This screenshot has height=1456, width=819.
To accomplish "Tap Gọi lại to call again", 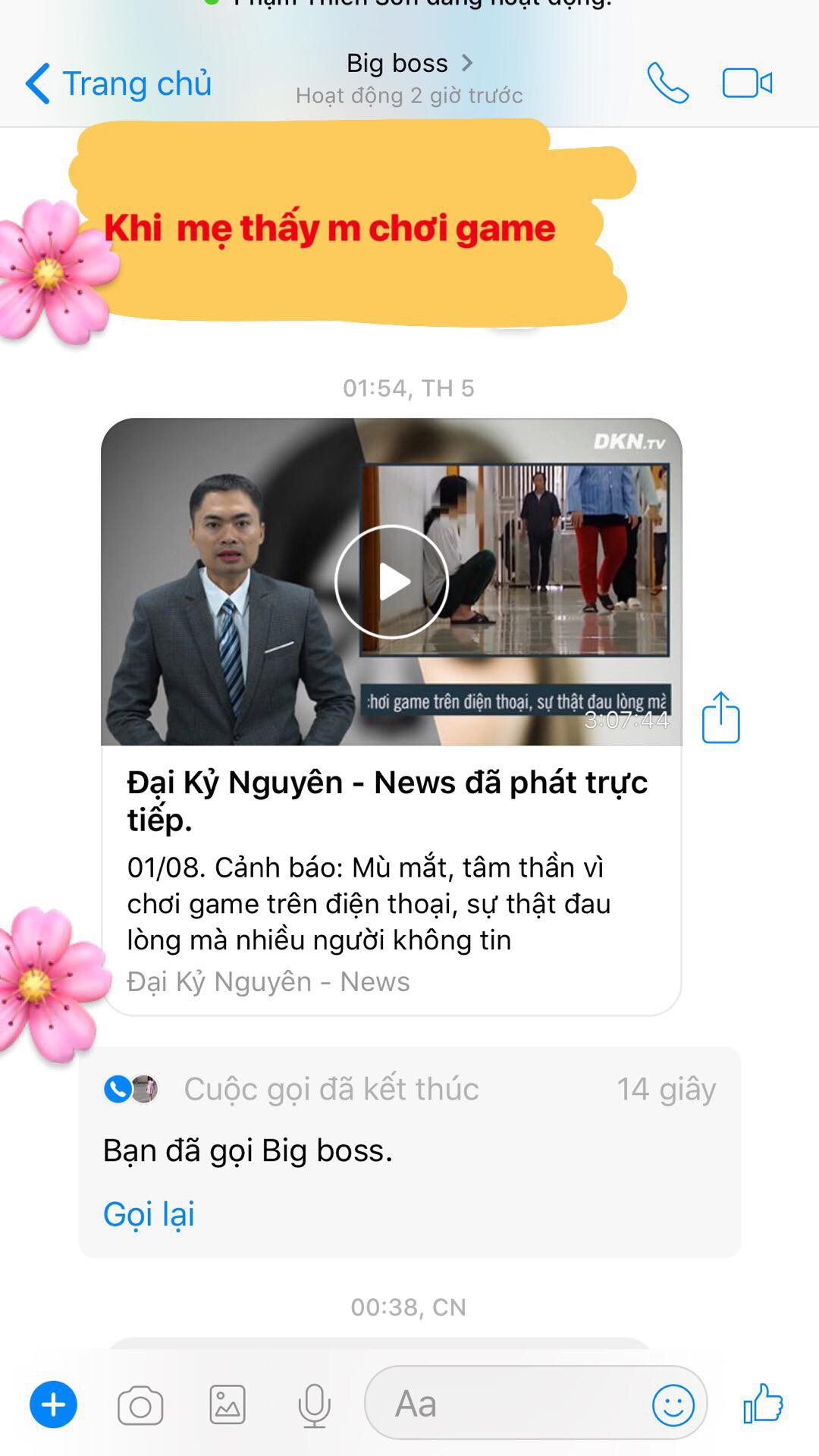I will click(x=149, y=1214).
